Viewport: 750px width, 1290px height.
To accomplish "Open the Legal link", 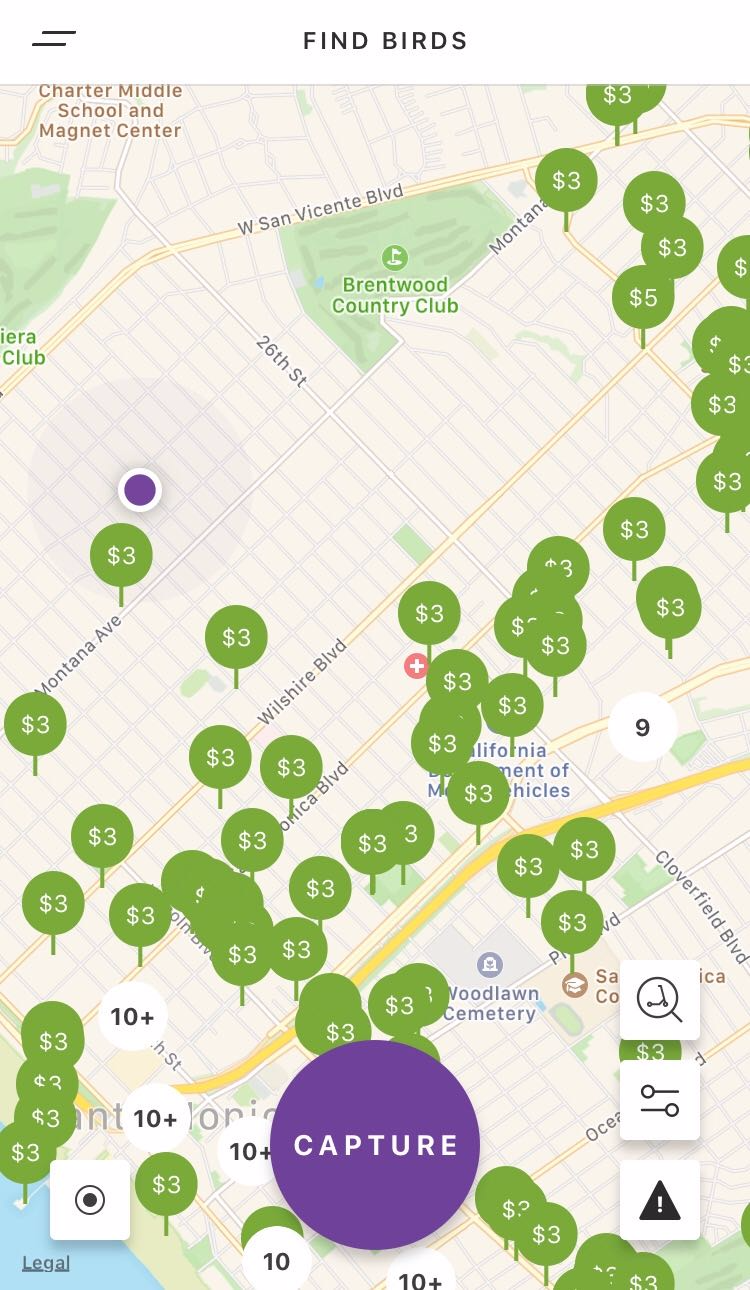I will (46, 1263).
